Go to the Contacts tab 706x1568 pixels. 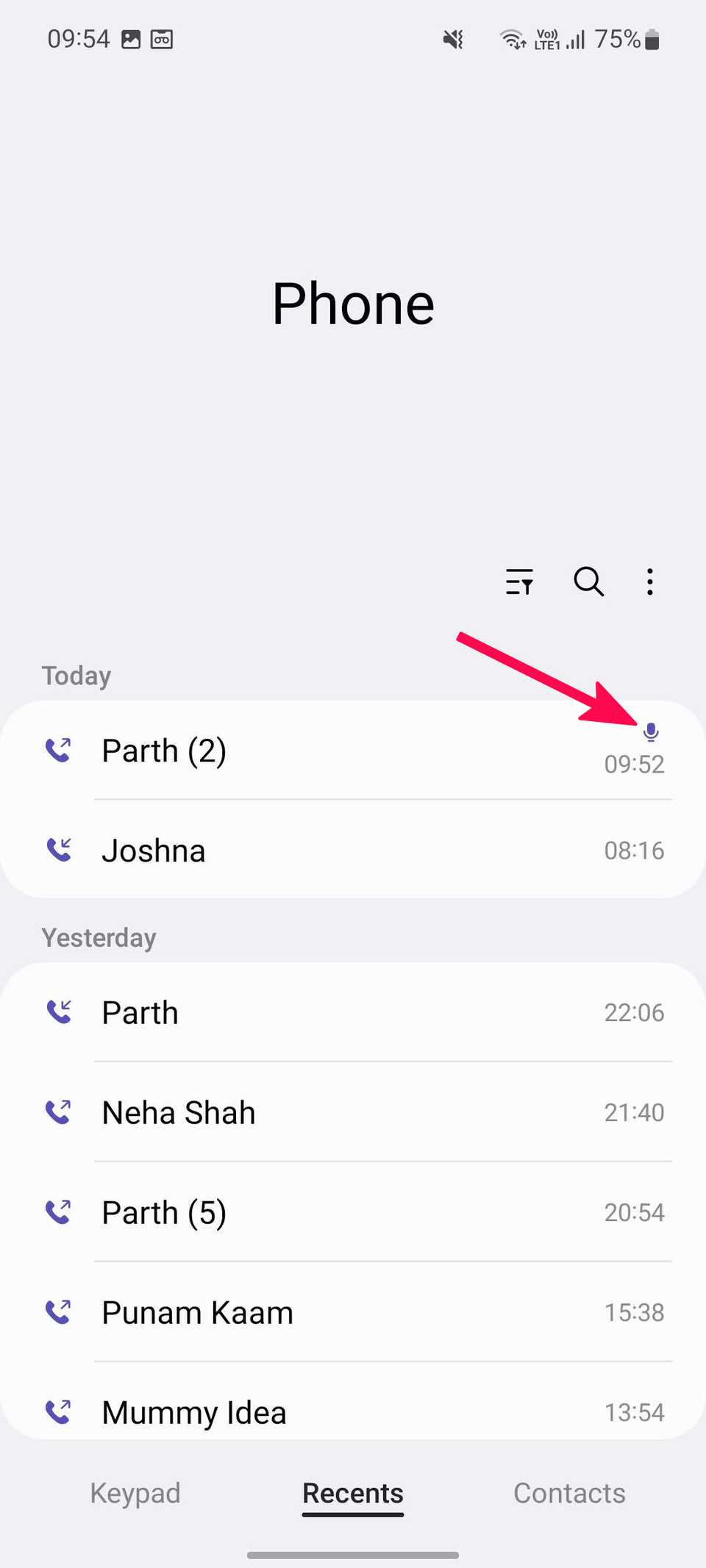tap(569, 1493)
